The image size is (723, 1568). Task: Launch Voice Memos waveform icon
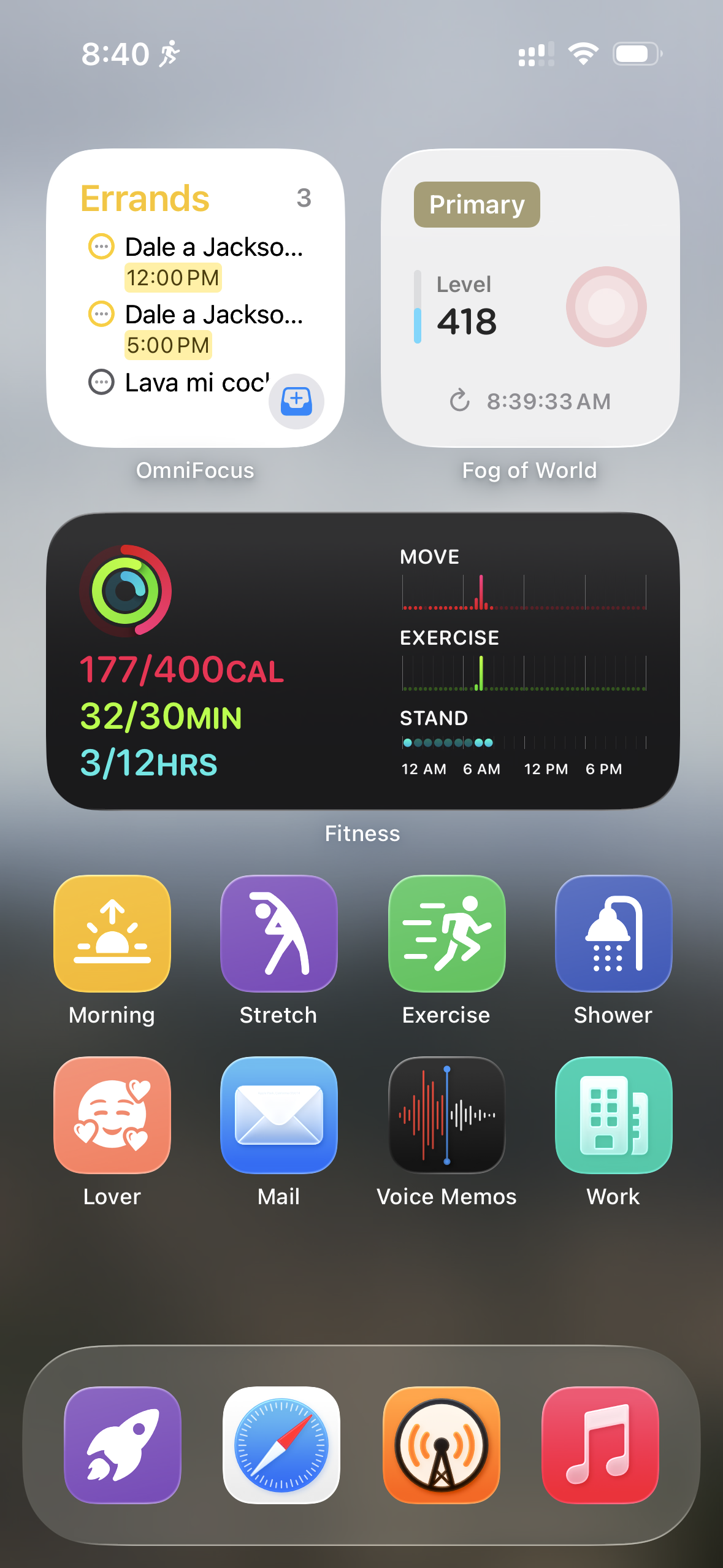(446, 1115)
